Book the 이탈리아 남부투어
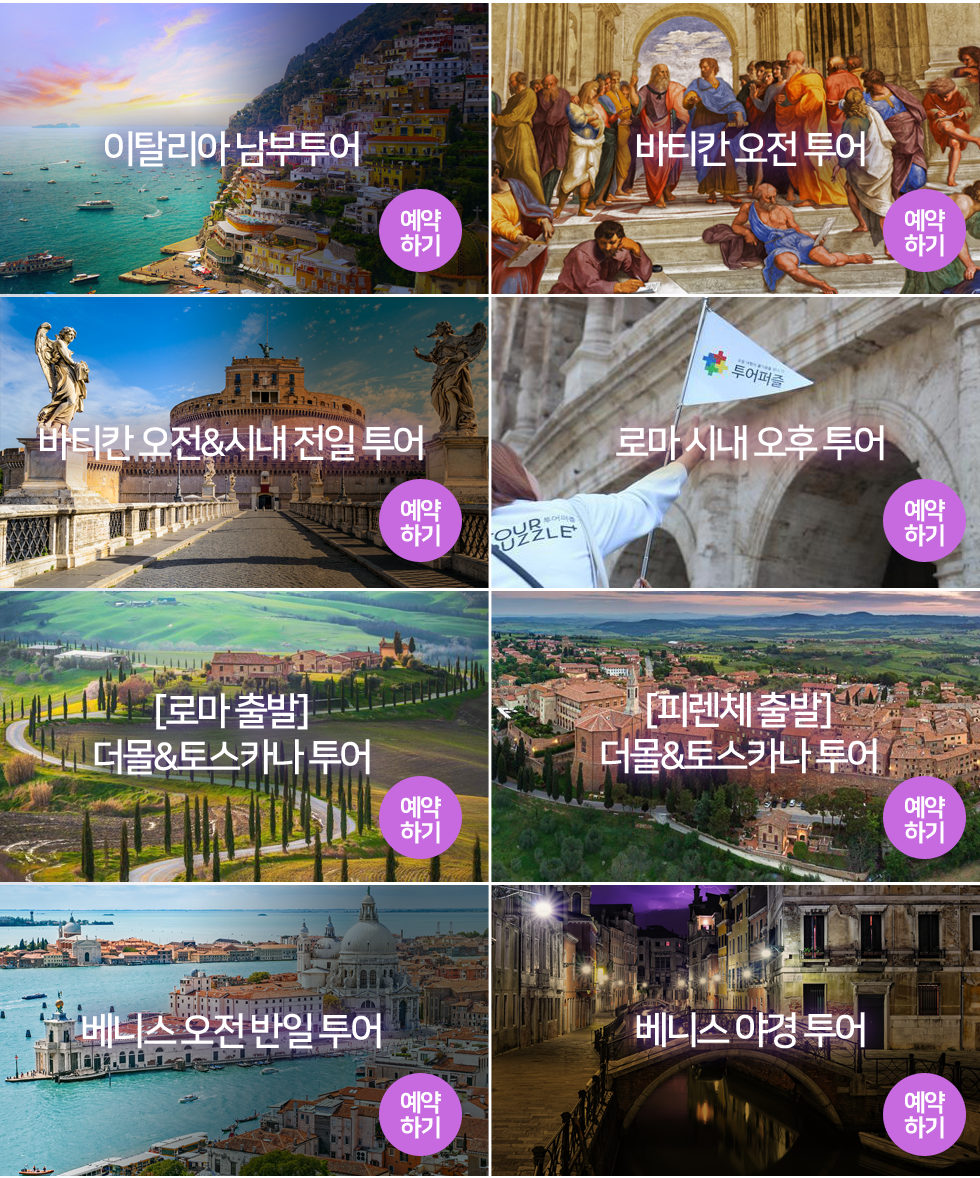This screenshot has height=1178, width=980. tap(420, 231)
